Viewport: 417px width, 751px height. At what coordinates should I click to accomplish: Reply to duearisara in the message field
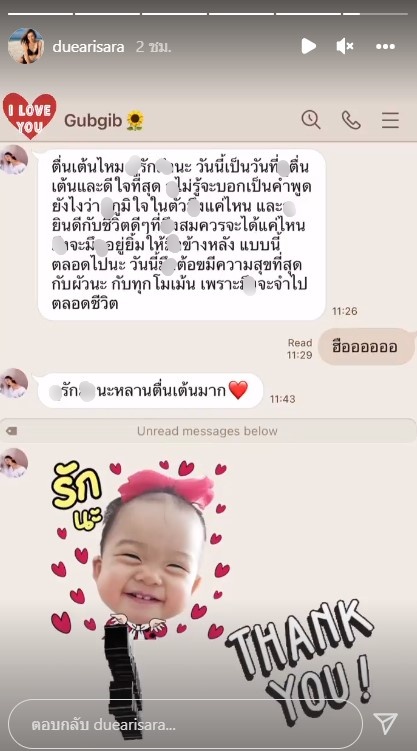point(185,724)
